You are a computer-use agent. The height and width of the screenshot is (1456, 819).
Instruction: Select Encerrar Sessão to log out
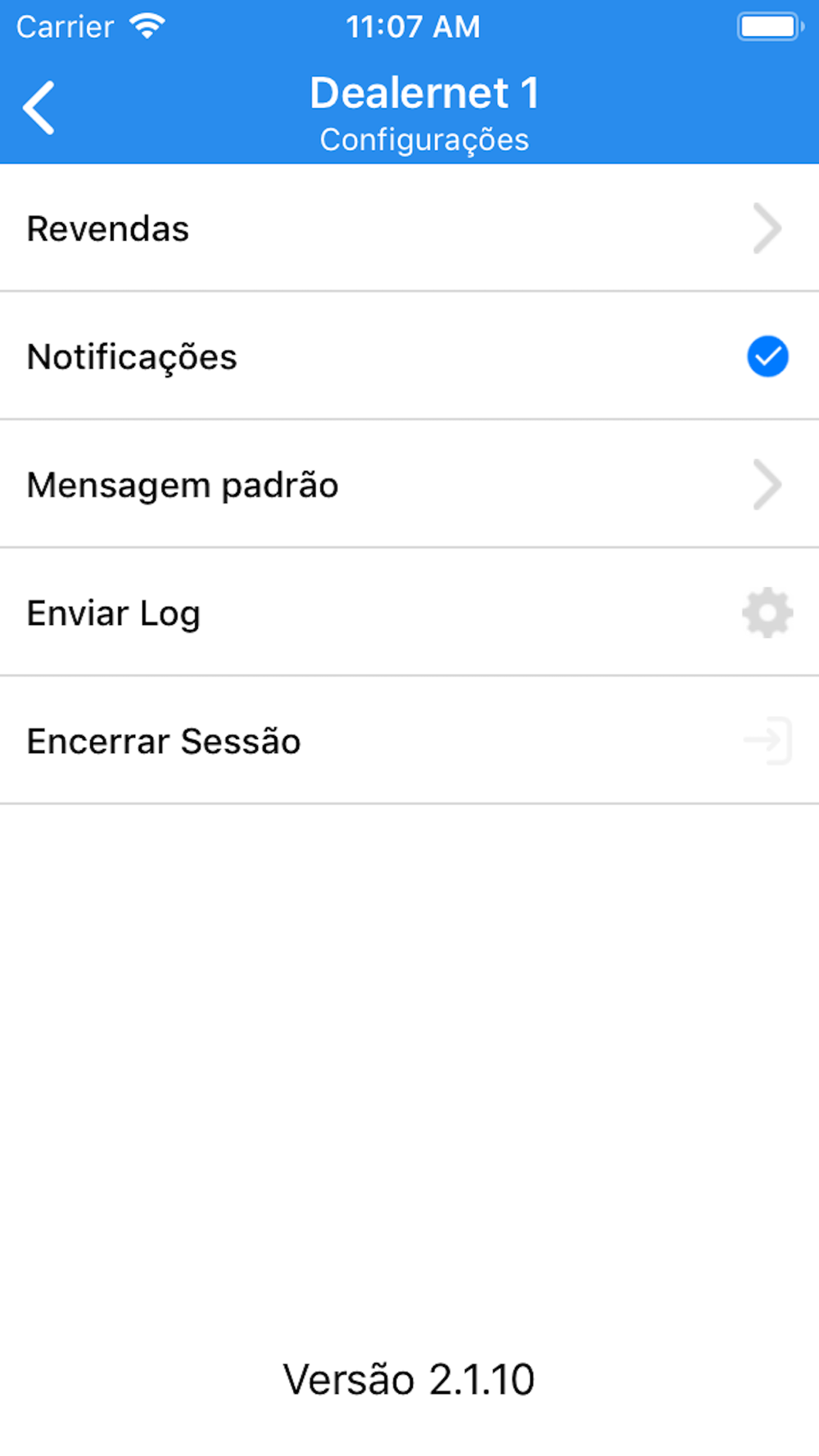pos(409,740)
